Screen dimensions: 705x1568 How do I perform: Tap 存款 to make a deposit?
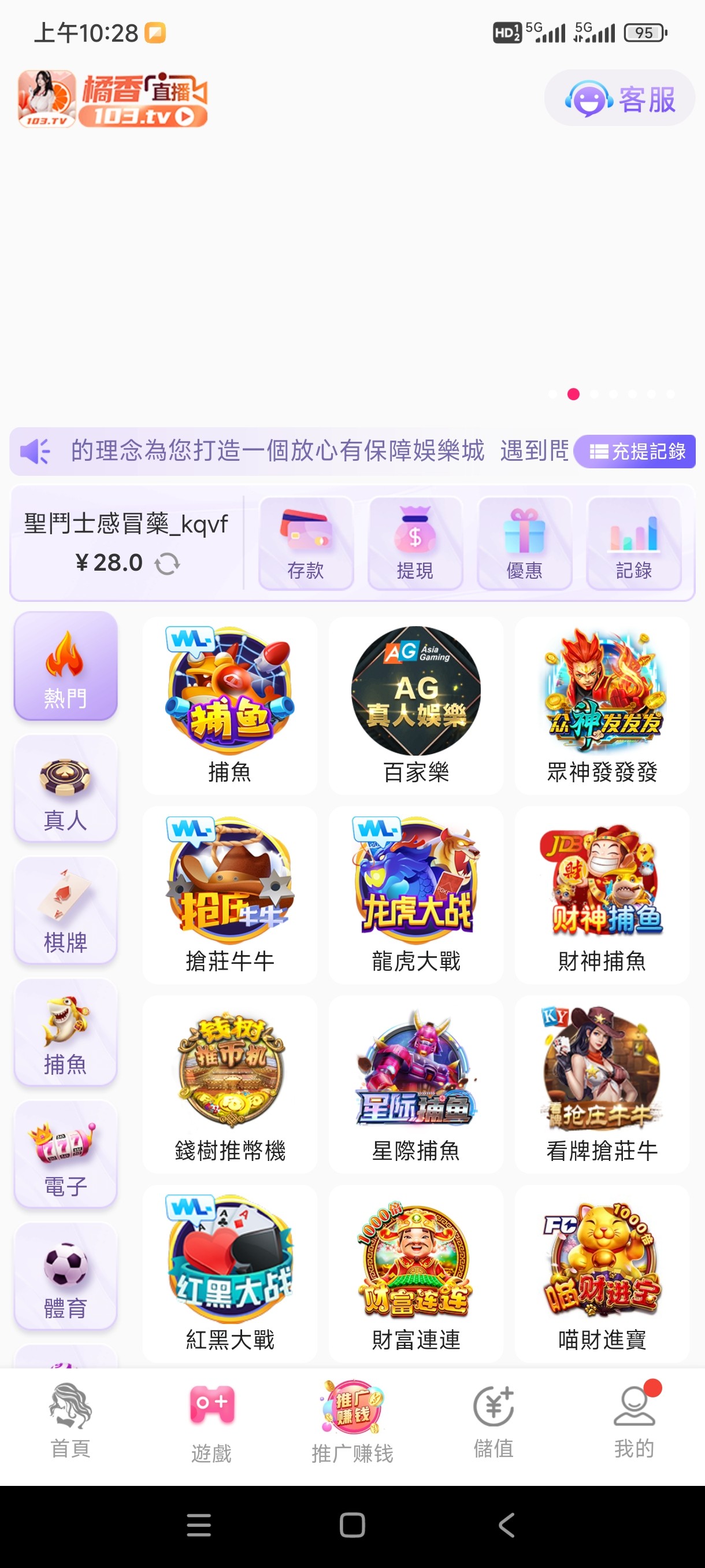(x=306, y=543)
